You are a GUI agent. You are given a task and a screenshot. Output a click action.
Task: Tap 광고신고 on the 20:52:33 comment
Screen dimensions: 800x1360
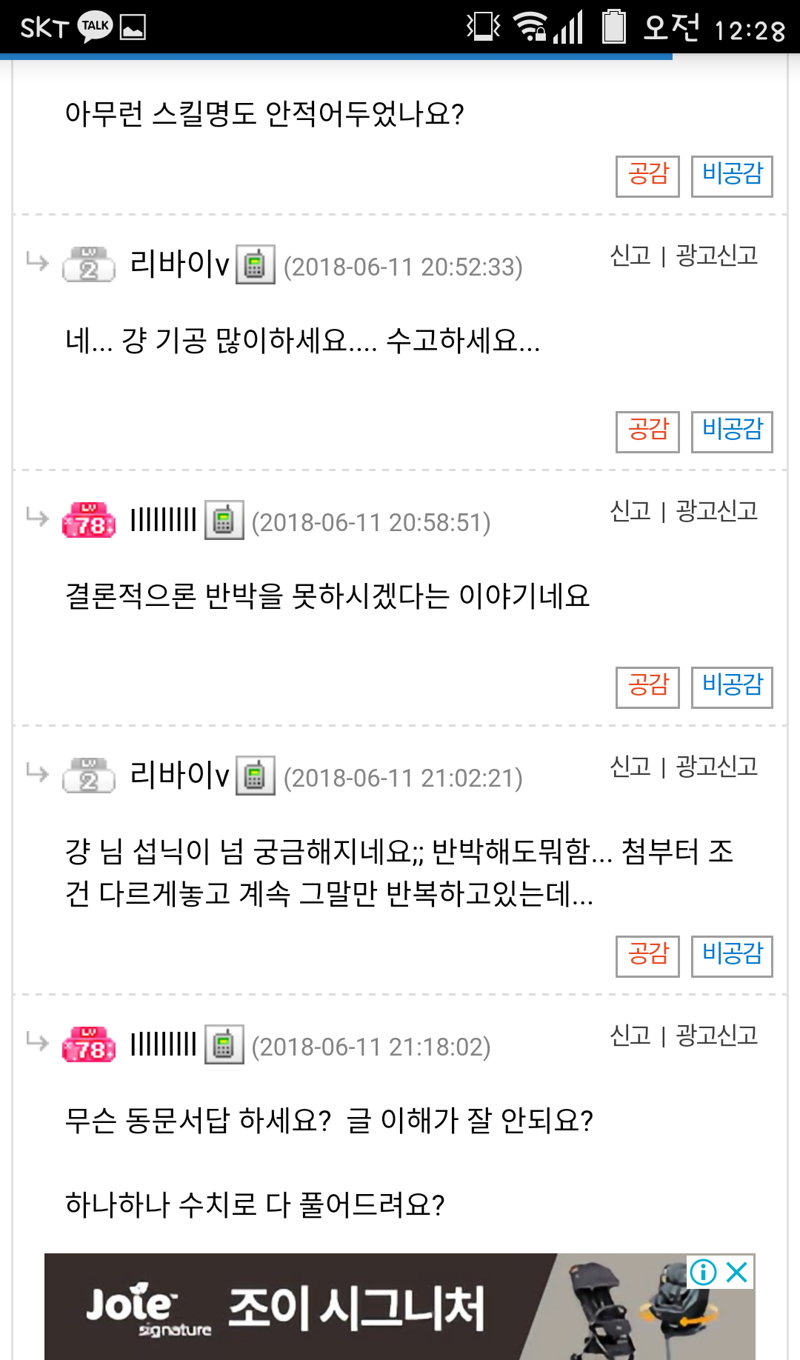[716, 256]
